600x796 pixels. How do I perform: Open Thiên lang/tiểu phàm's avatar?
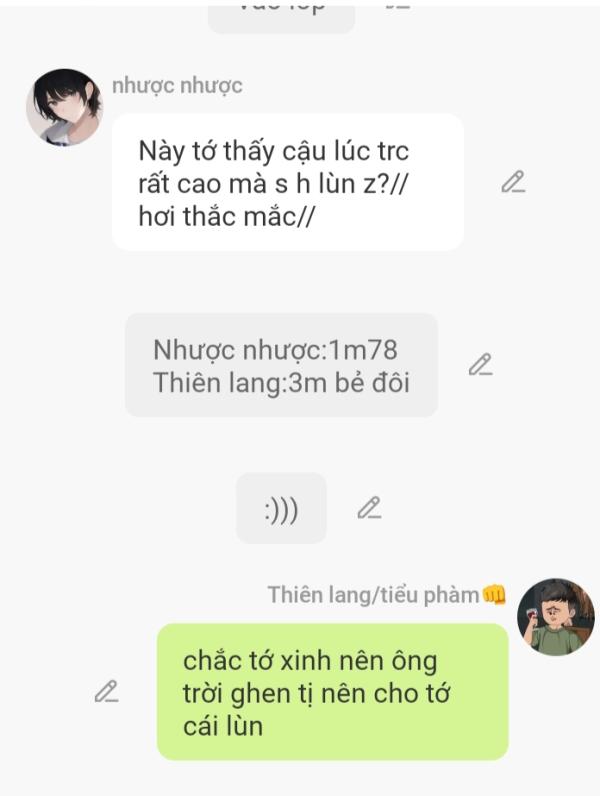coord(555,617)
